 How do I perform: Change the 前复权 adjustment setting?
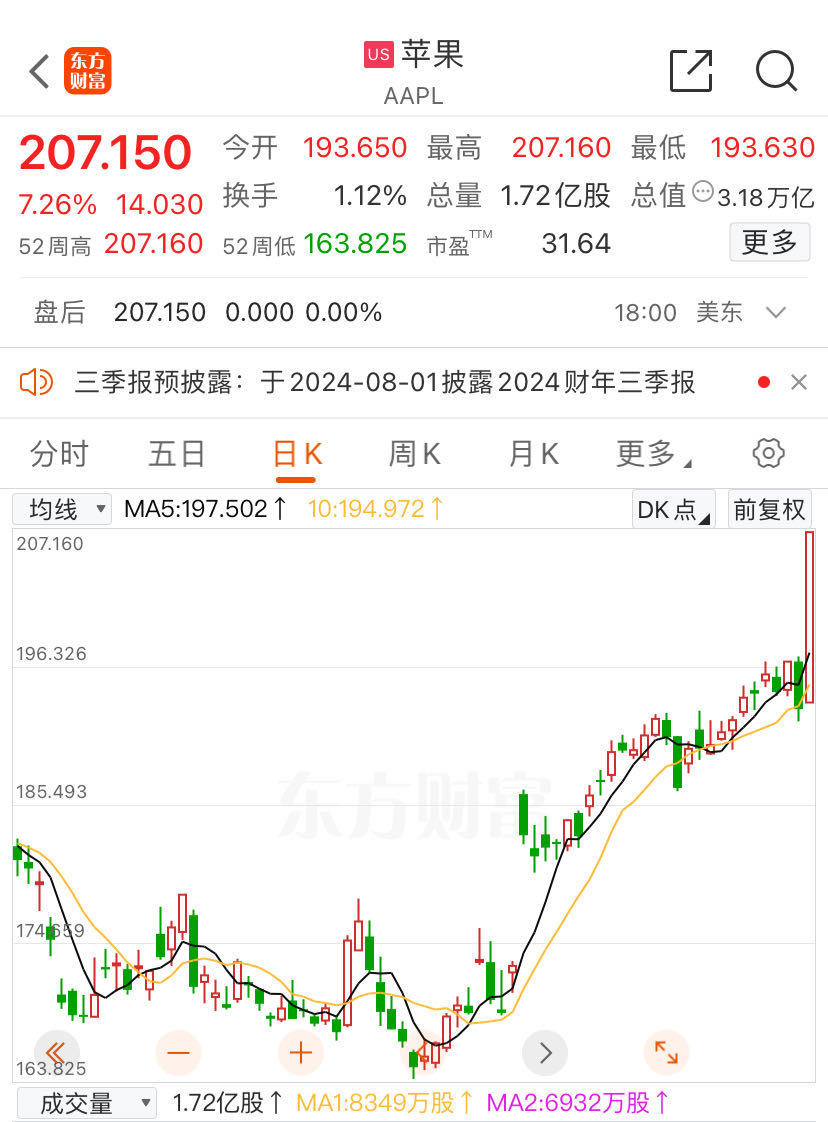click(x=768, y=509)
